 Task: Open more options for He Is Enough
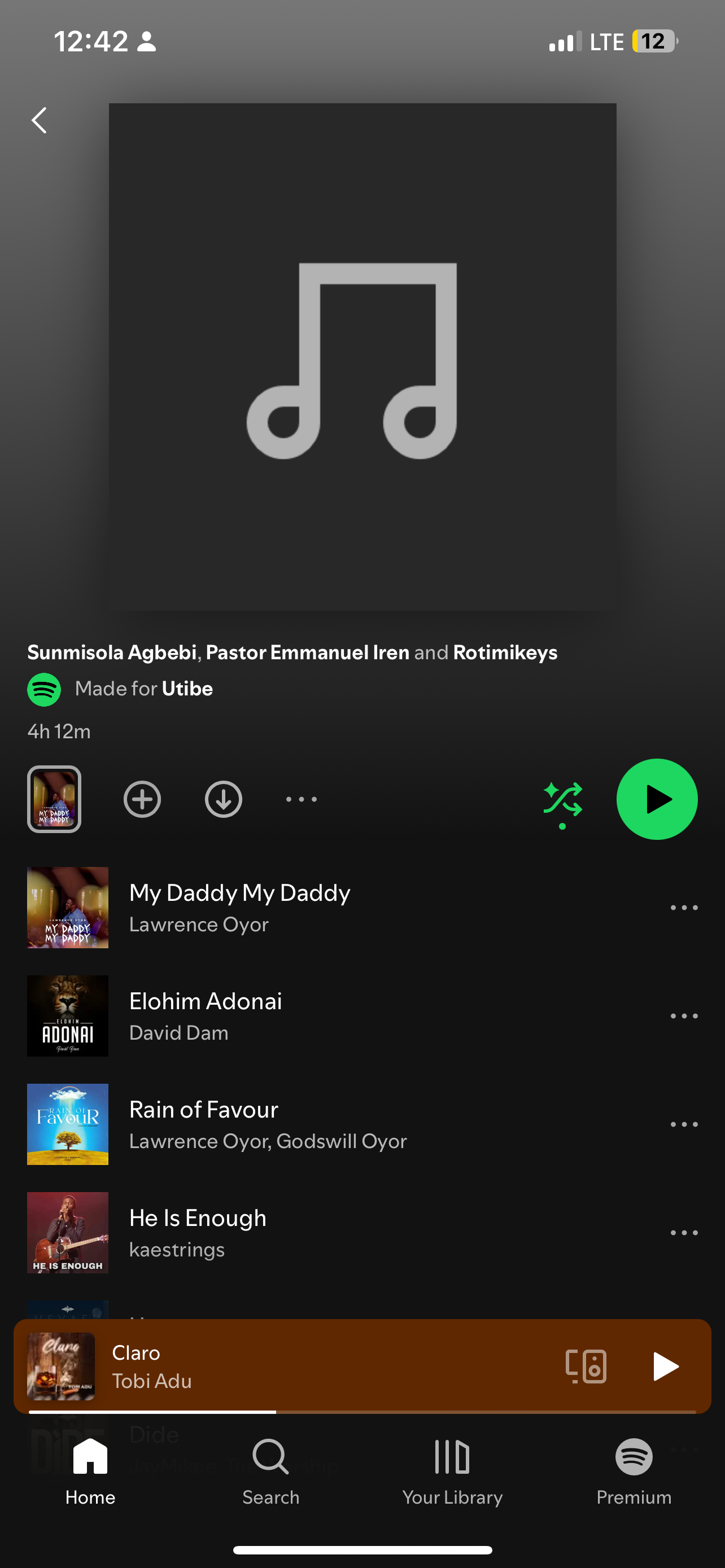684,1233
